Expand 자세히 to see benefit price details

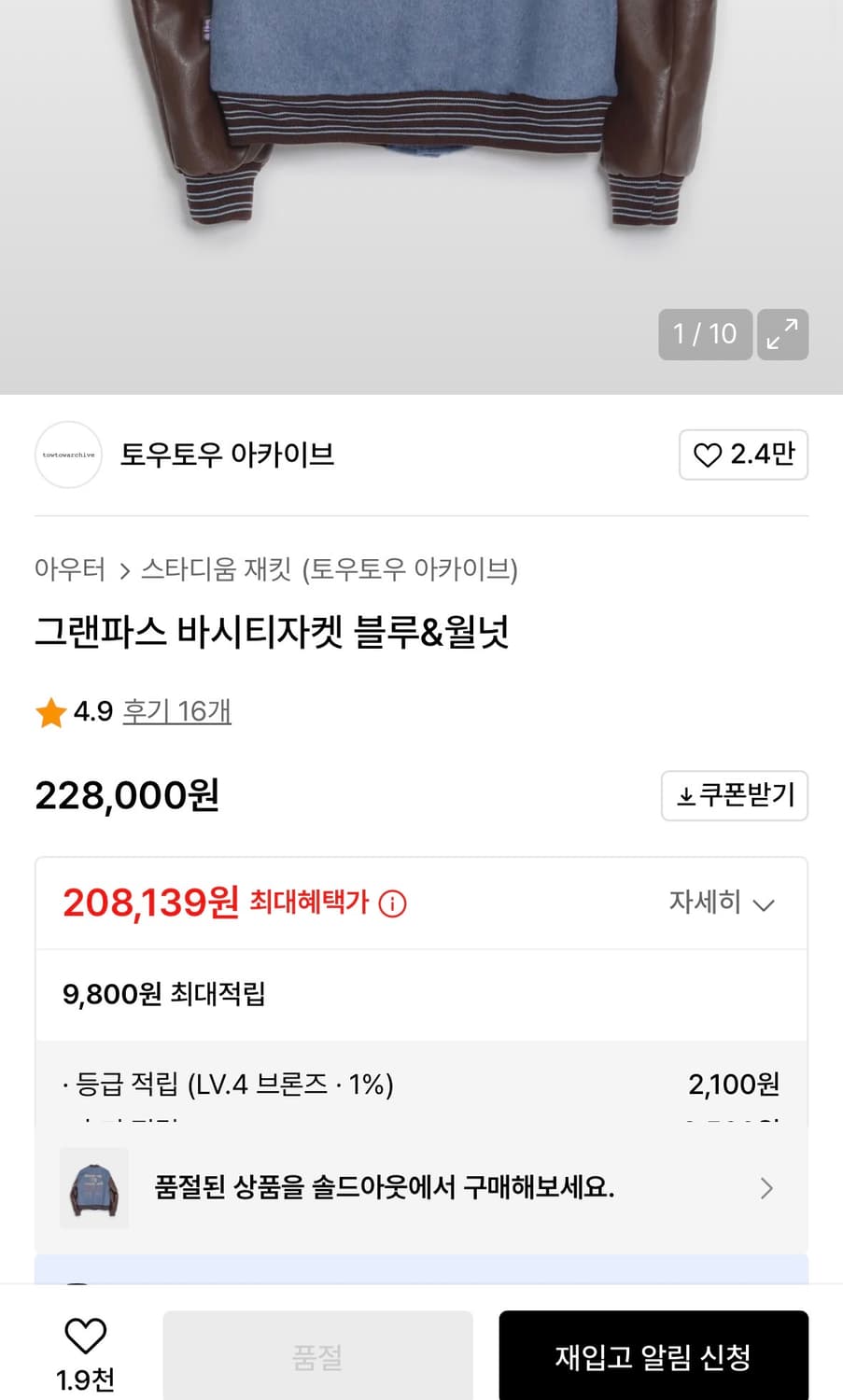(x=719, y=903)
